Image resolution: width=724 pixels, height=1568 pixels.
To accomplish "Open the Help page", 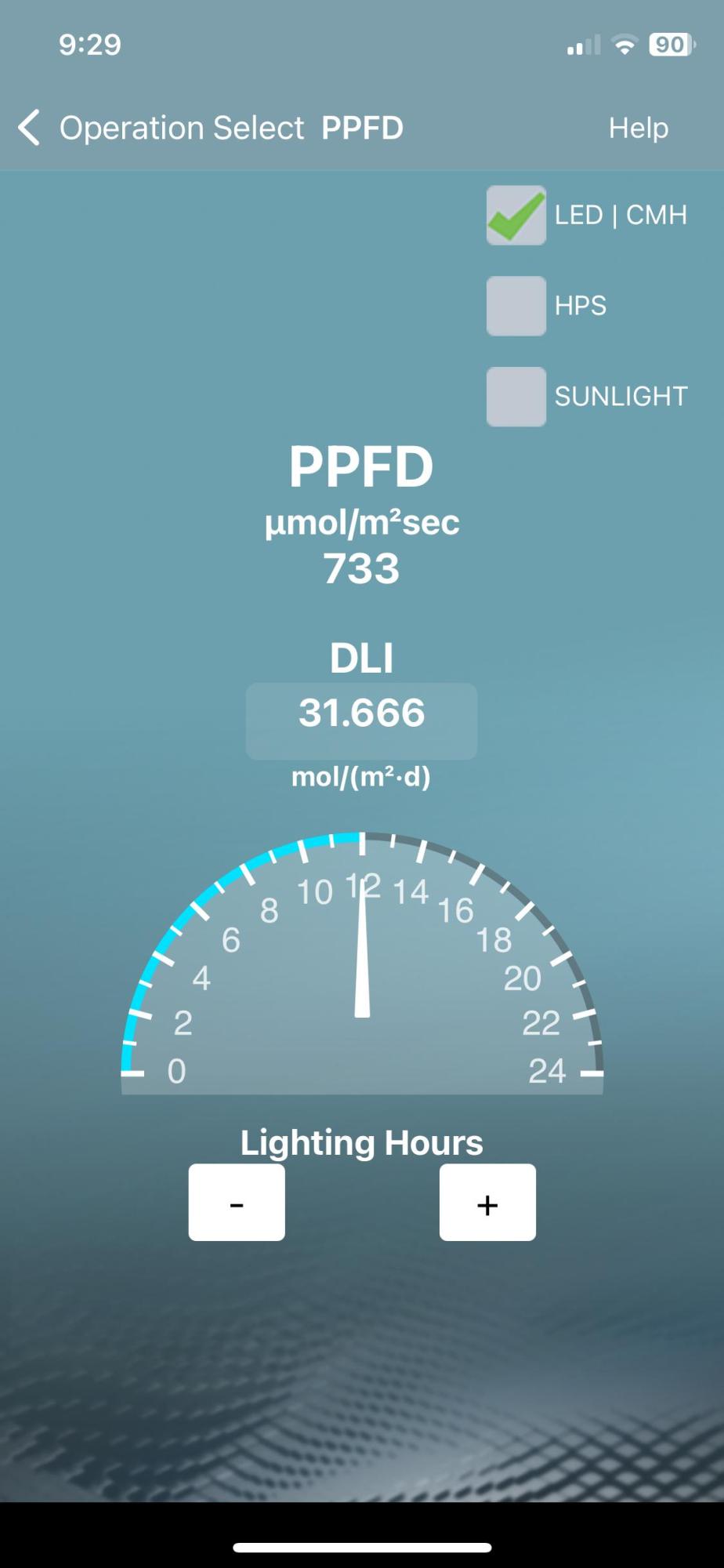I will 638,128.
